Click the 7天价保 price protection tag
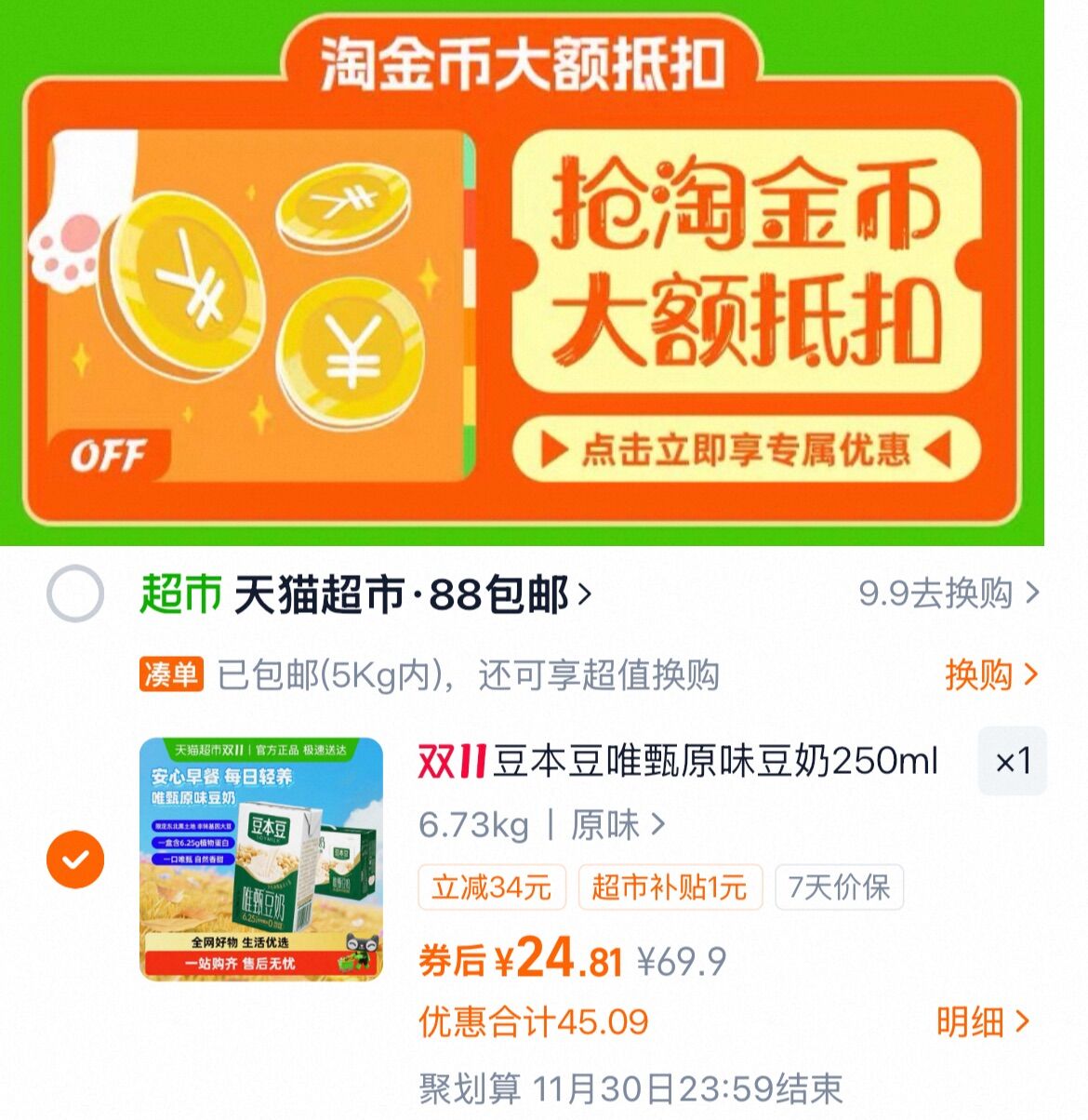Screen dimensions: 1088x1120 coord(840,888)
